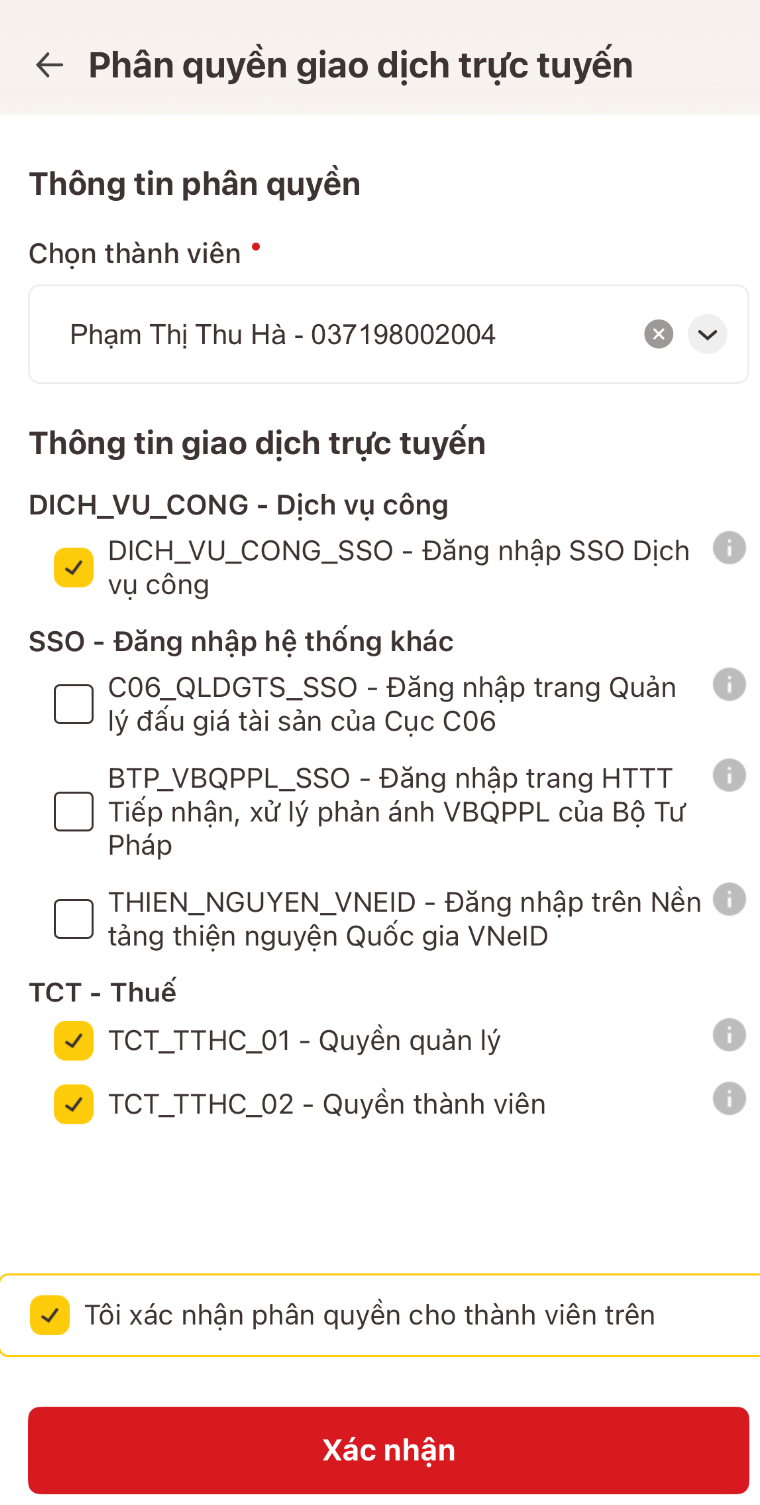This screenshot has width=760, height=1505.
Task: Enable BTP_VBQPPL_SSO permission
Action: [x=74, y=811]
